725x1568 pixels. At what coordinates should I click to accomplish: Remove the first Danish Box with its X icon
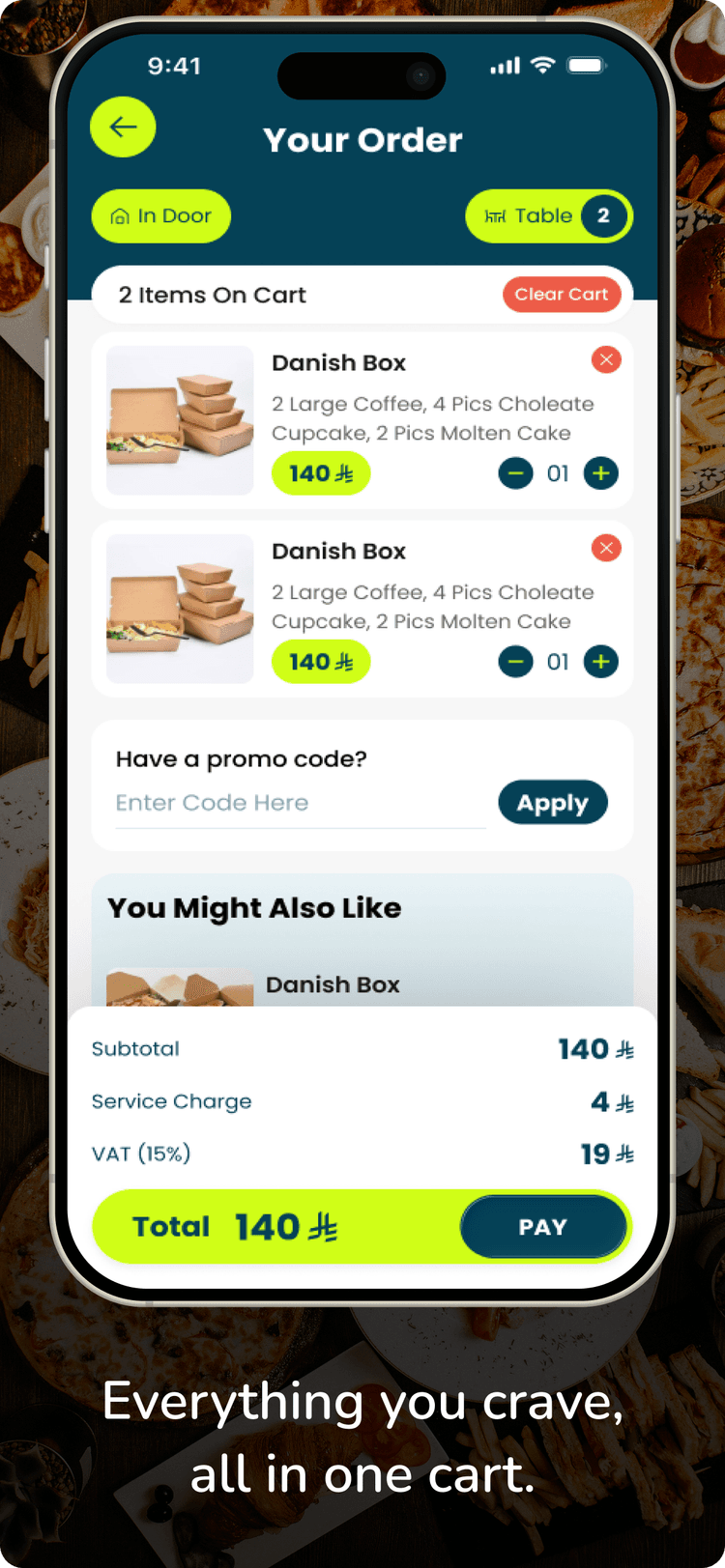[x=606, y=359]
